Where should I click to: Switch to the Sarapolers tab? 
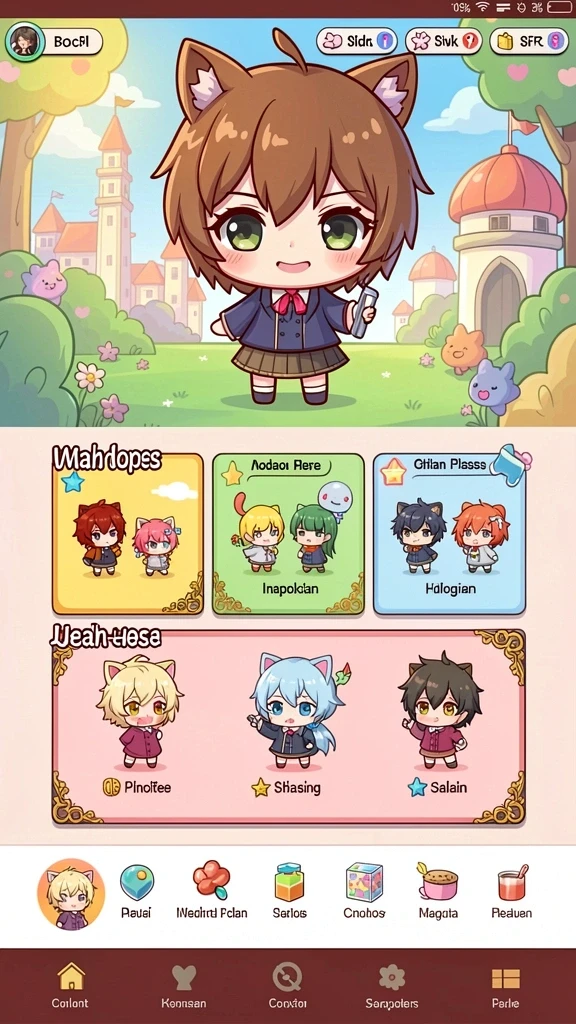(392, 985)
